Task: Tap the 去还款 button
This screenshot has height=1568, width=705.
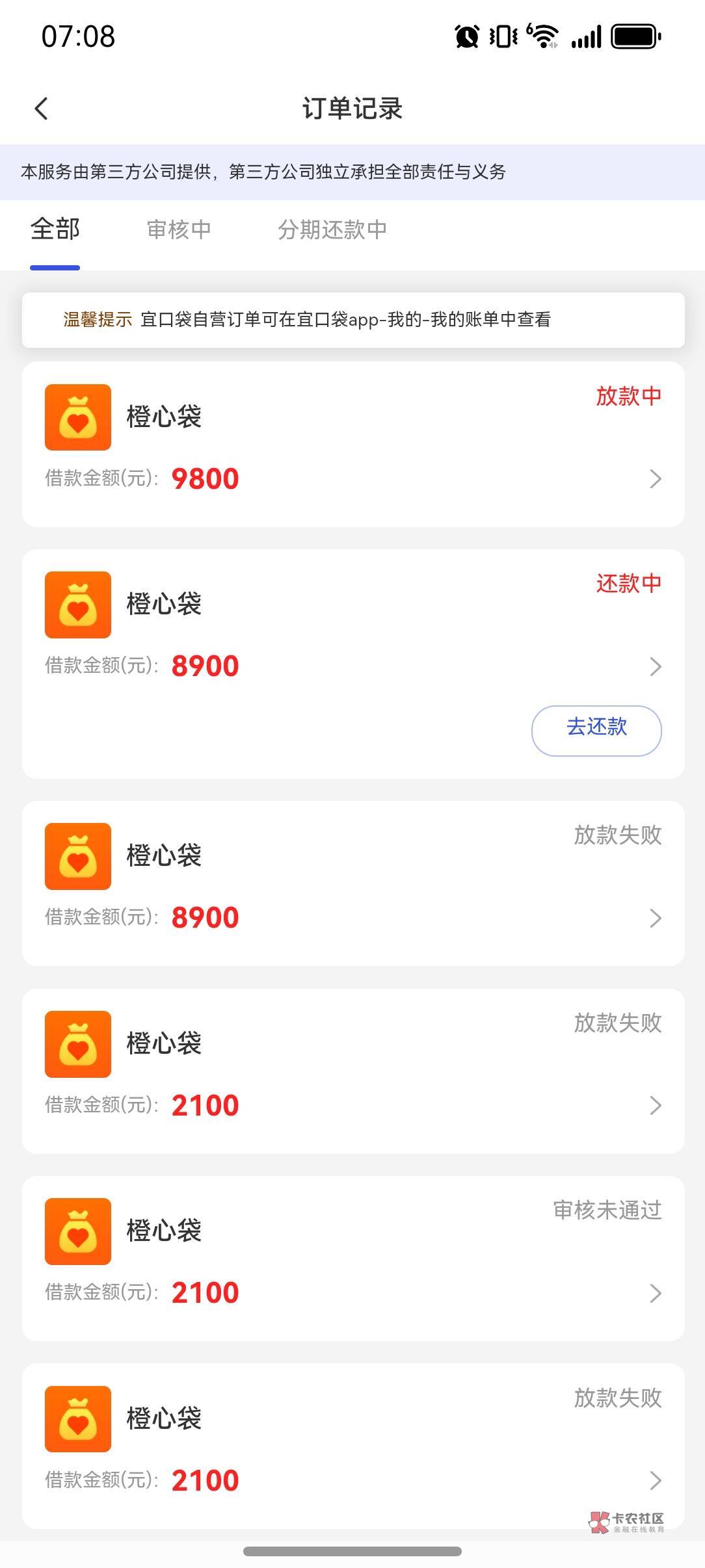Action: 596,730
